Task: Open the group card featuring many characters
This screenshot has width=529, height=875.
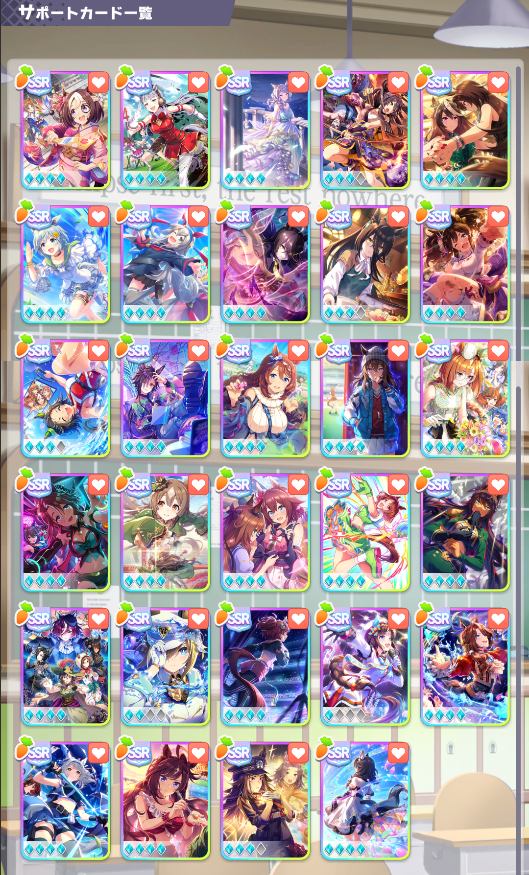Action: point(66,666)
